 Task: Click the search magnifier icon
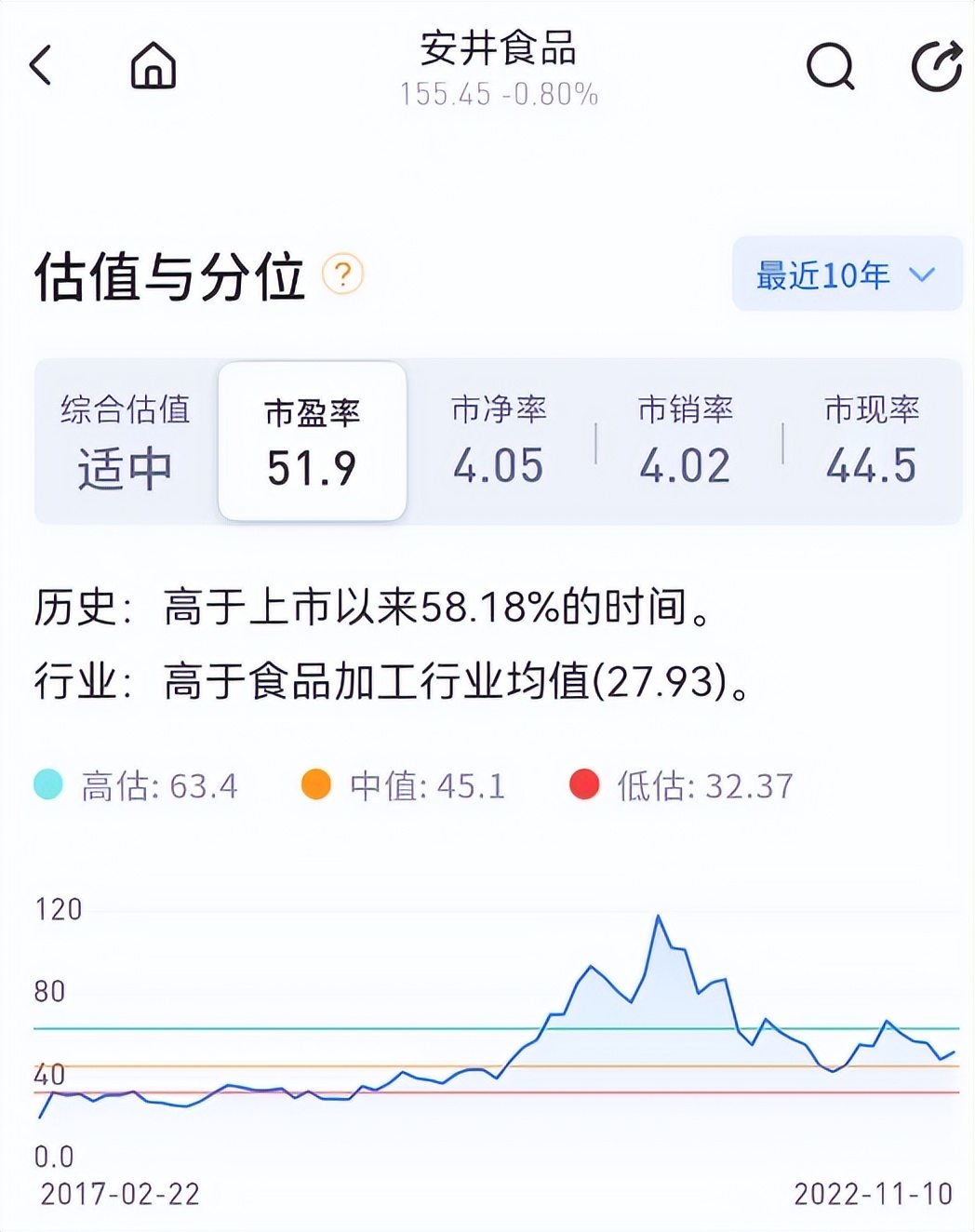[827, 67]
